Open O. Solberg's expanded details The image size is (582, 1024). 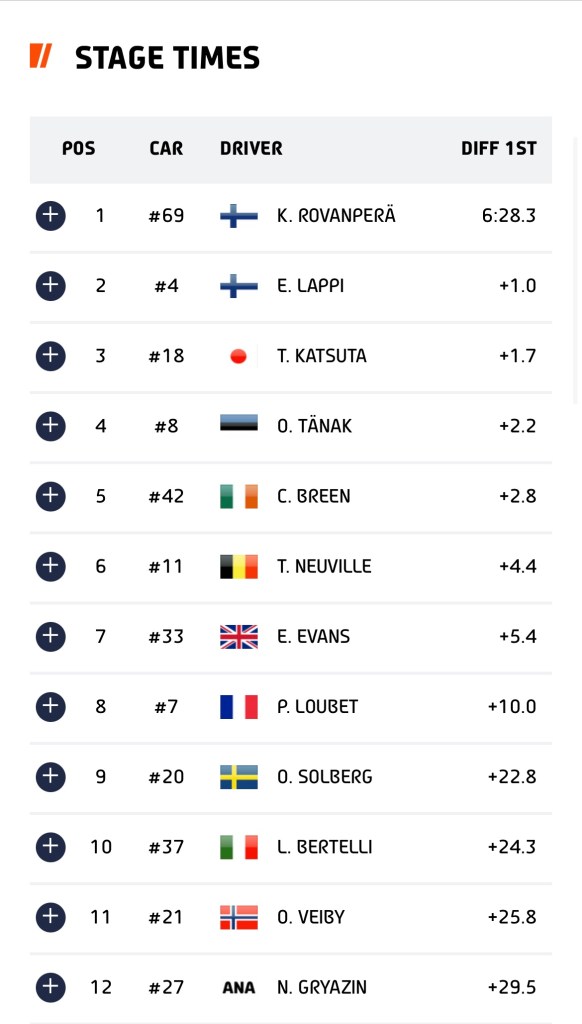click(50, 776)
